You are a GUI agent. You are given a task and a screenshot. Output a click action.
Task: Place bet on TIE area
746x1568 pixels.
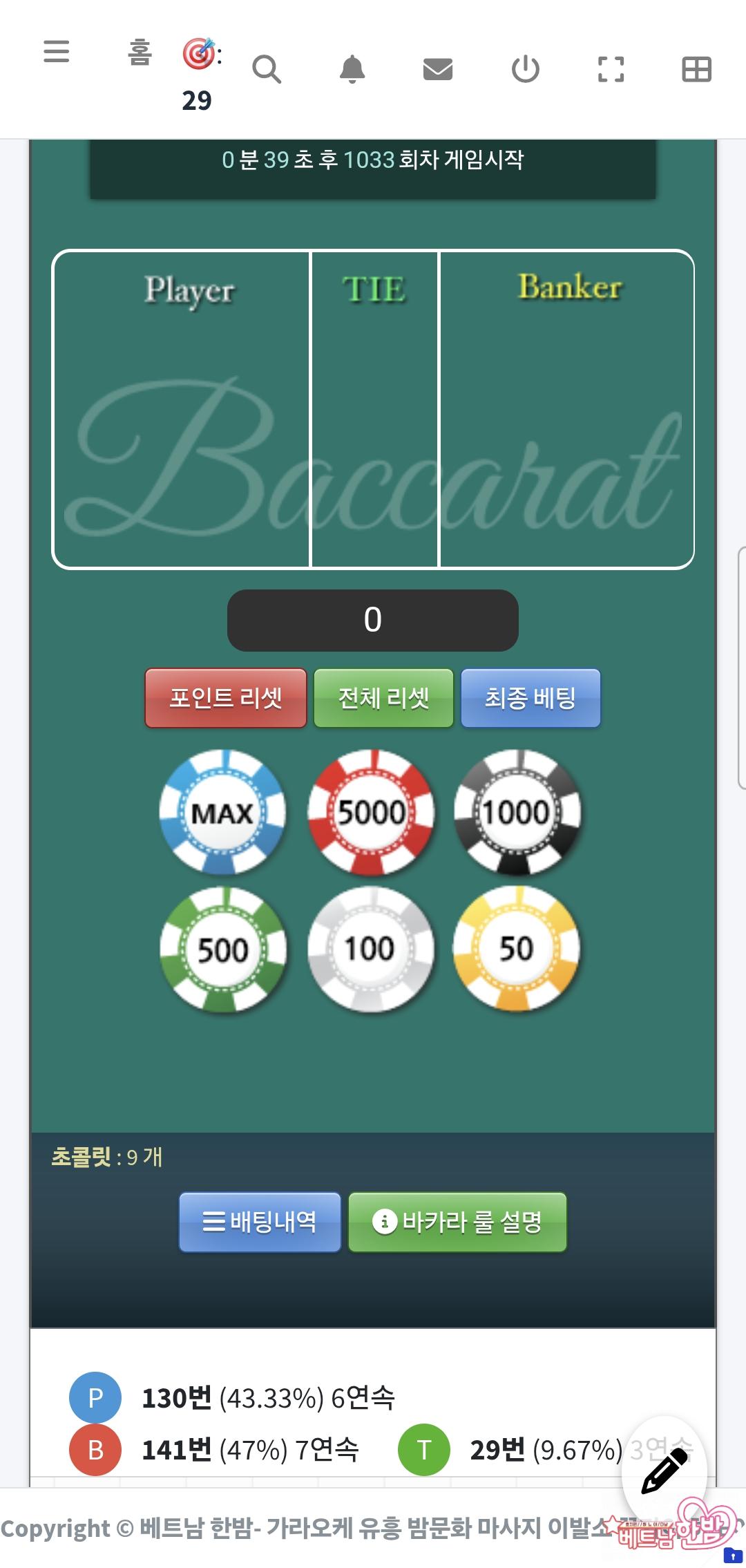pyautogui.click(x=374, y=415)
